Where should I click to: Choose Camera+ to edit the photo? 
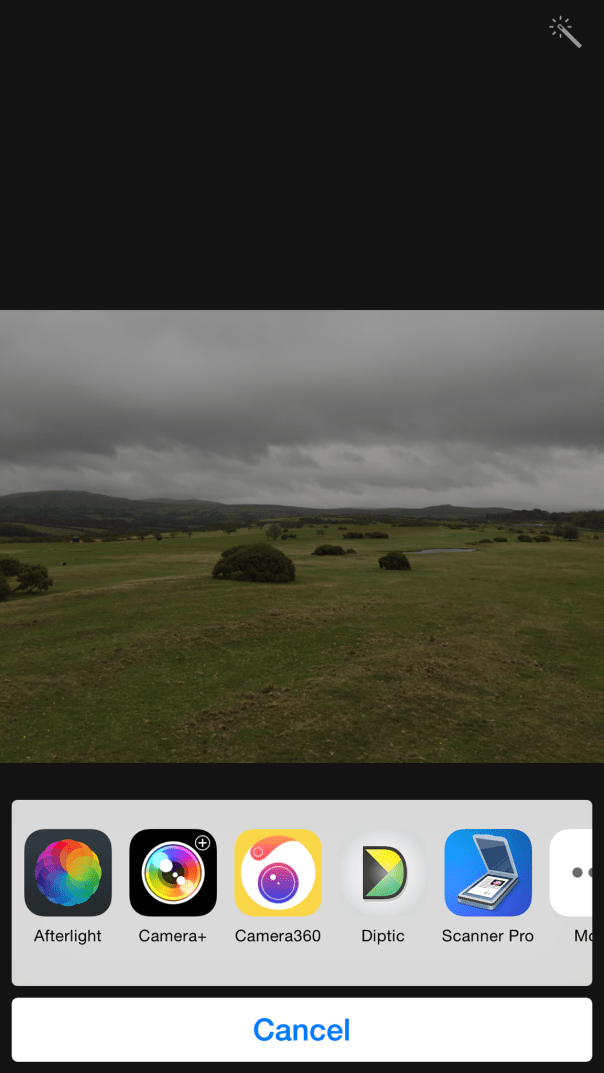(173, 873)
